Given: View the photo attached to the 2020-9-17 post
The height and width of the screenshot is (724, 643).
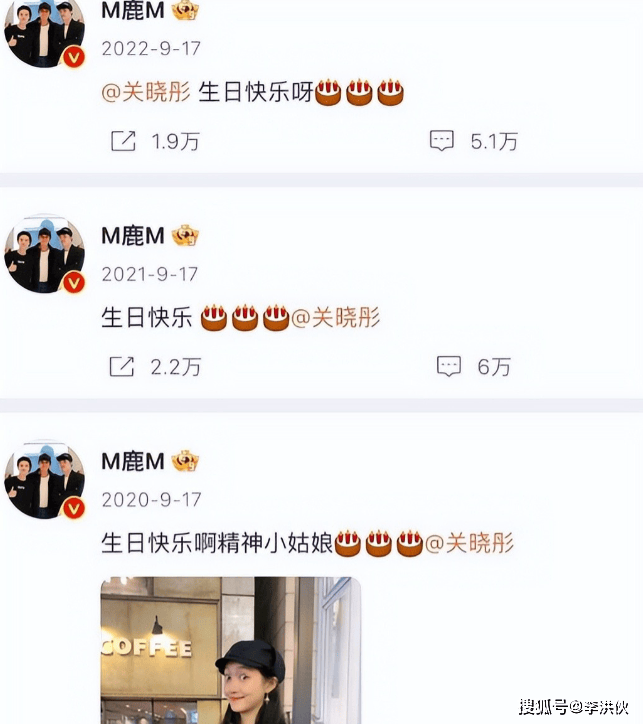Looking at the screenshot, I should click(x=230, y=650).
